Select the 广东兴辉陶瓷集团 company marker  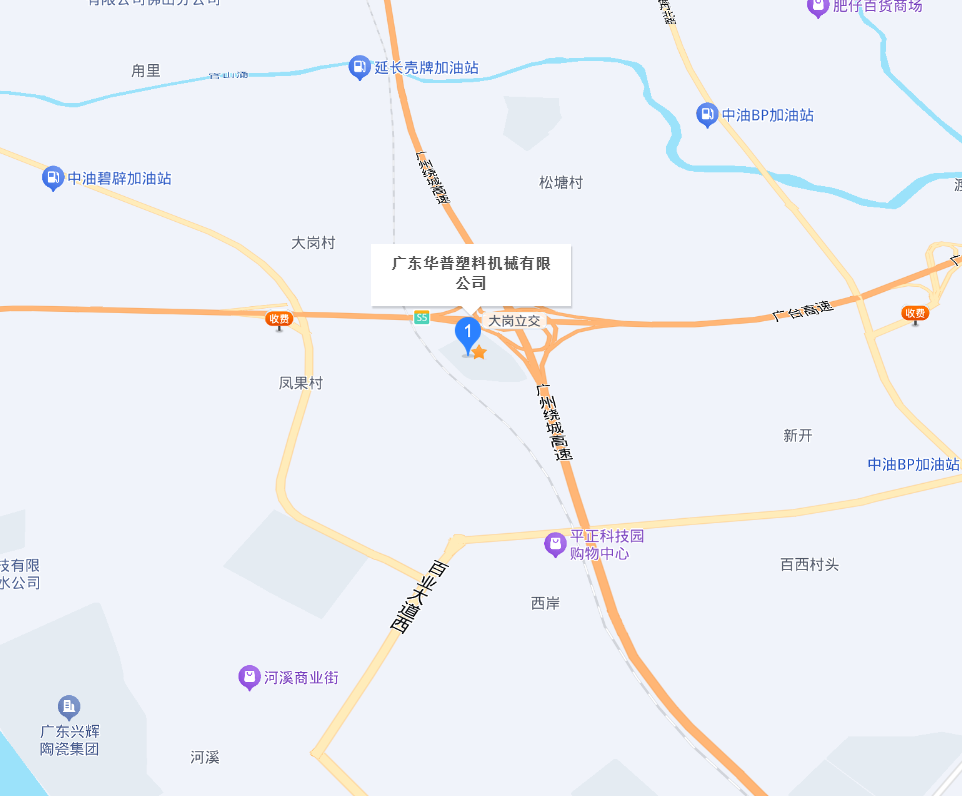[x=69, y=707]
